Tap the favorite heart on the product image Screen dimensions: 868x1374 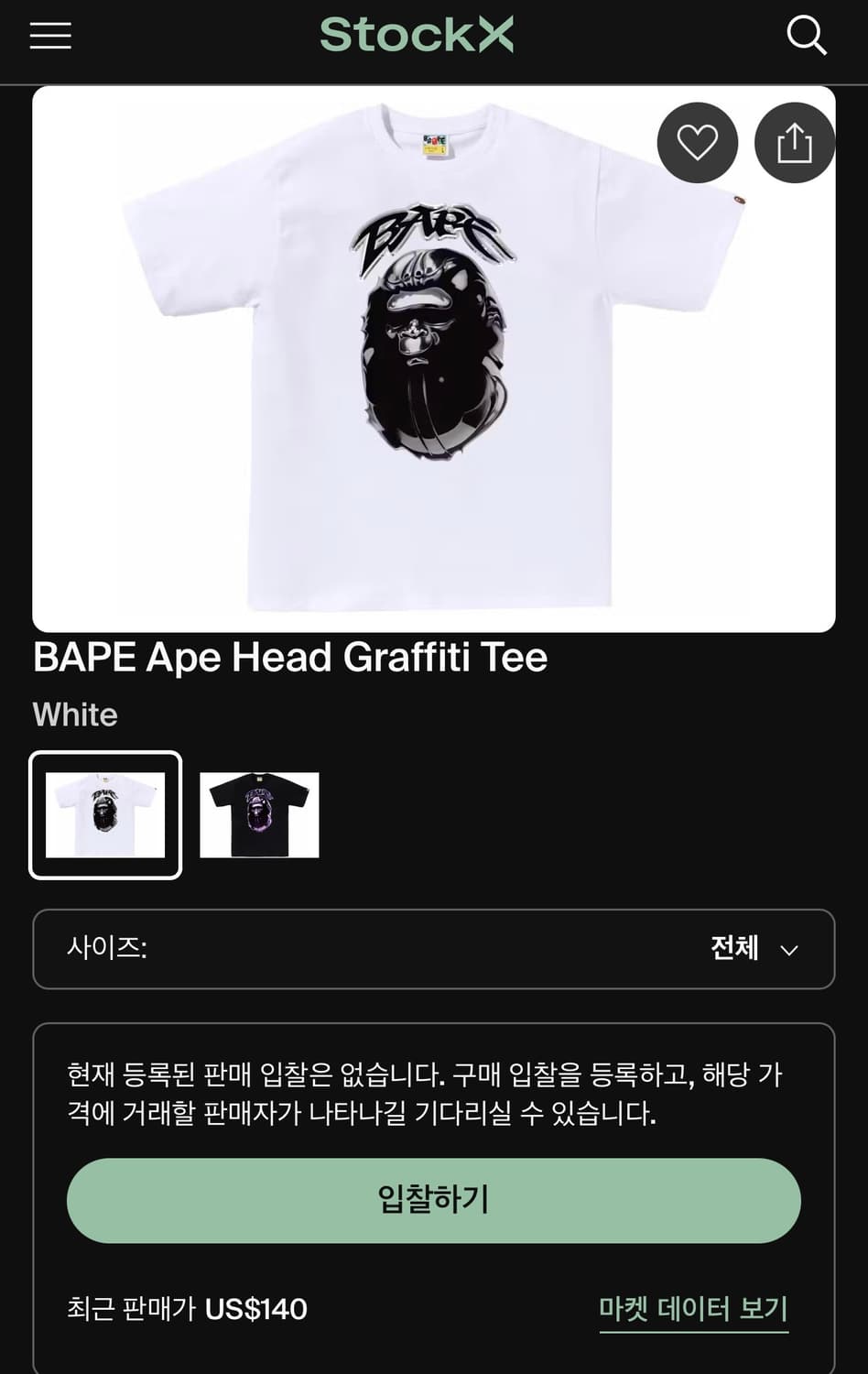point(697,142)
